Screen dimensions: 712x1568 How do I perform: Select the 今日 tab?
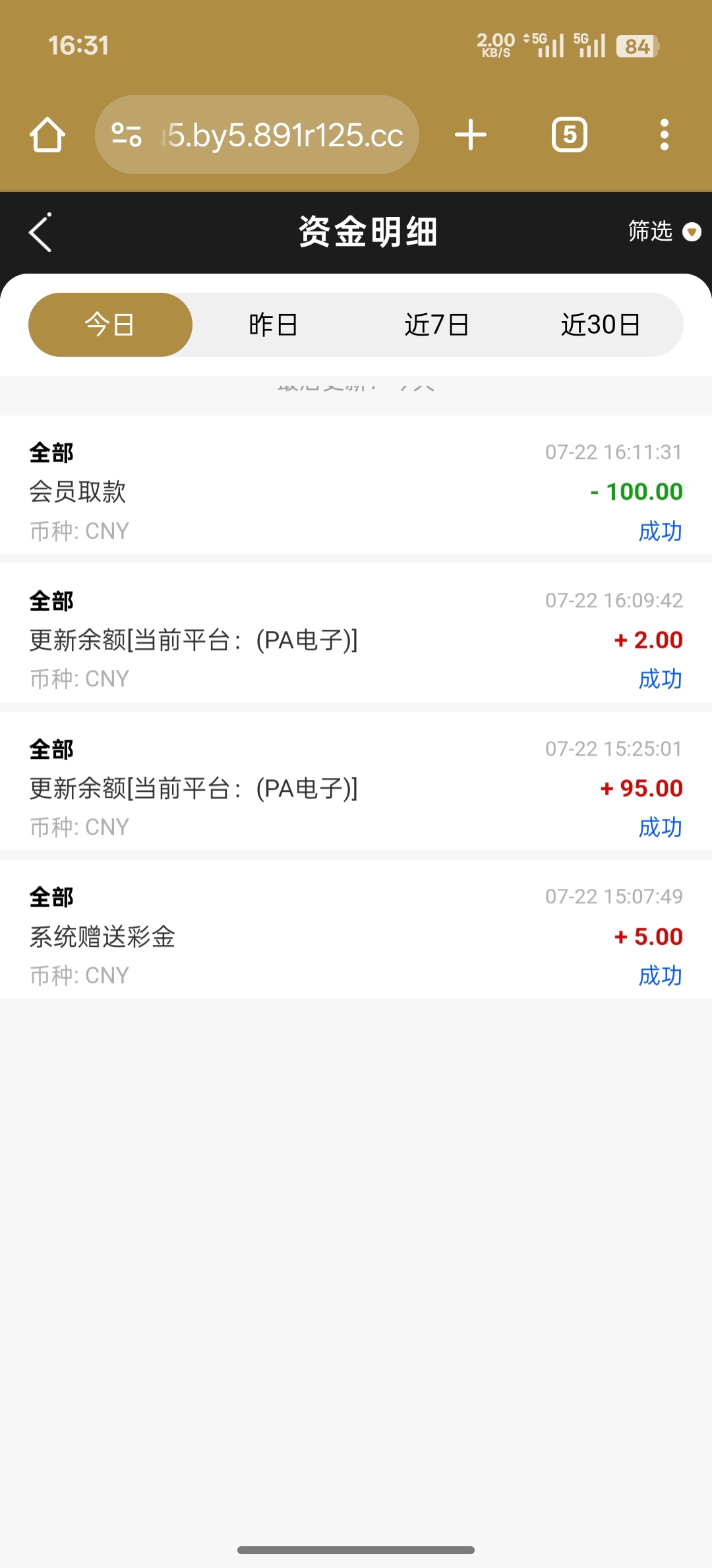[110, 324]
